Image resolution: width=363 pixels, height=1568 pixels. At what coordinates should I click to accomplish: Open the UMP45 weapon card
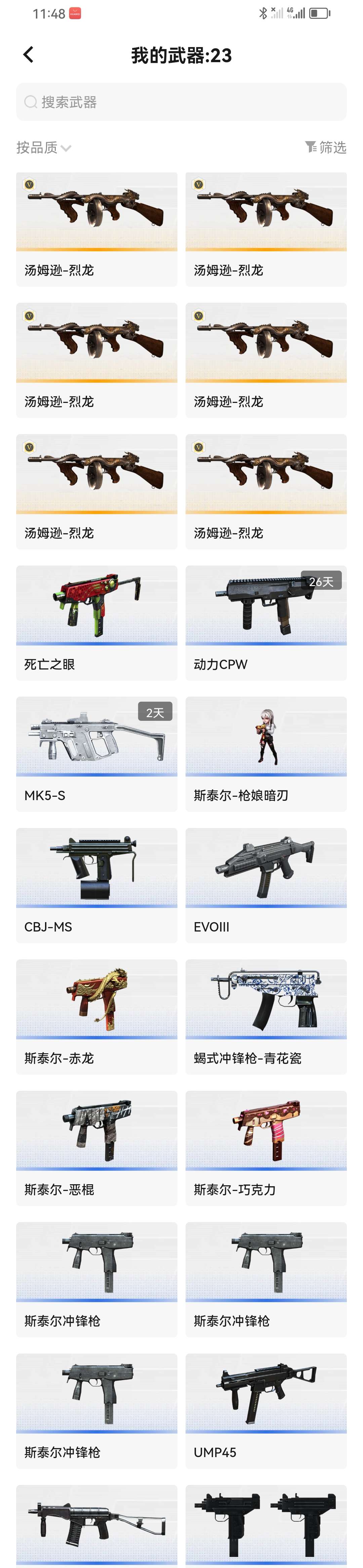(x=266, y=1411)
